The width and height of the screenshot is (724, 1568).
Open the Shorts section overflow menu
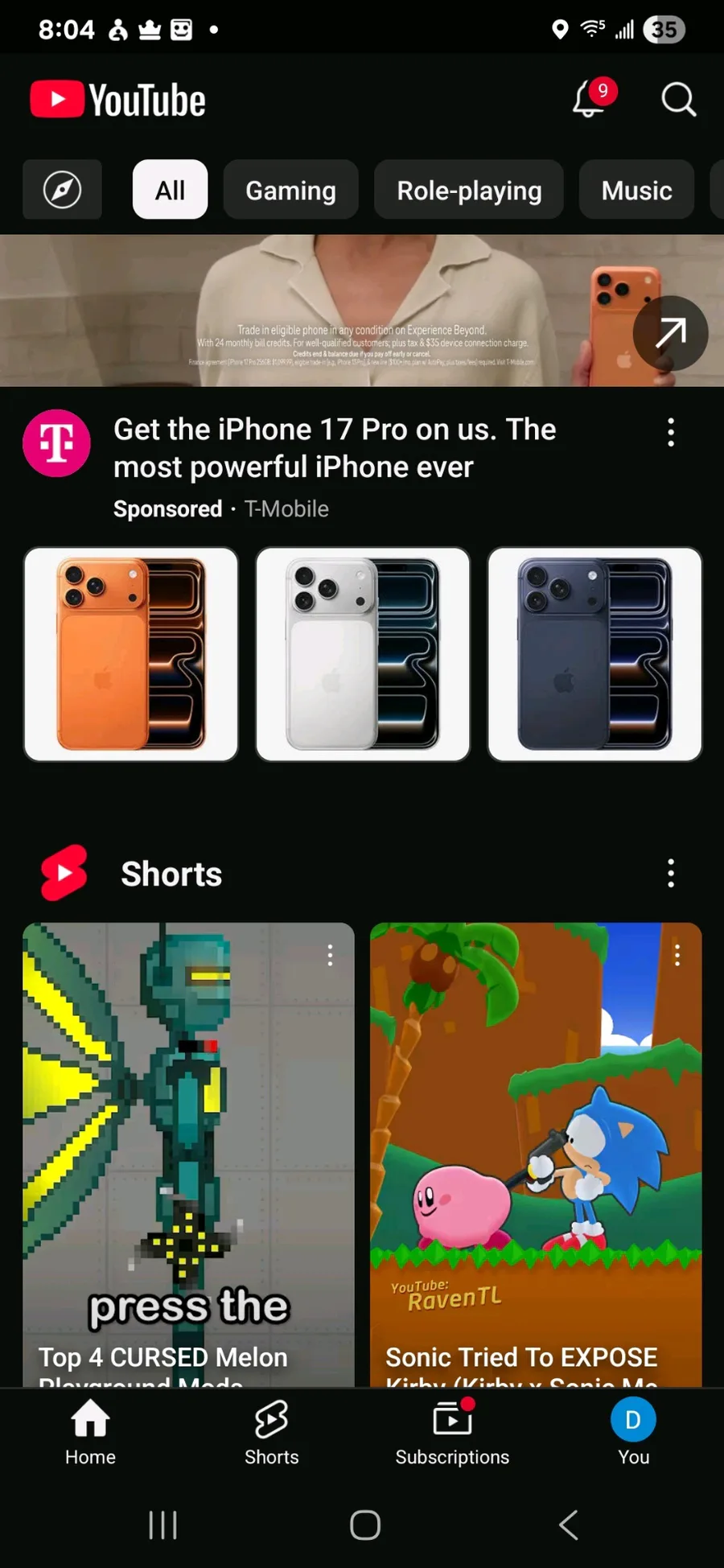(671, 873)
